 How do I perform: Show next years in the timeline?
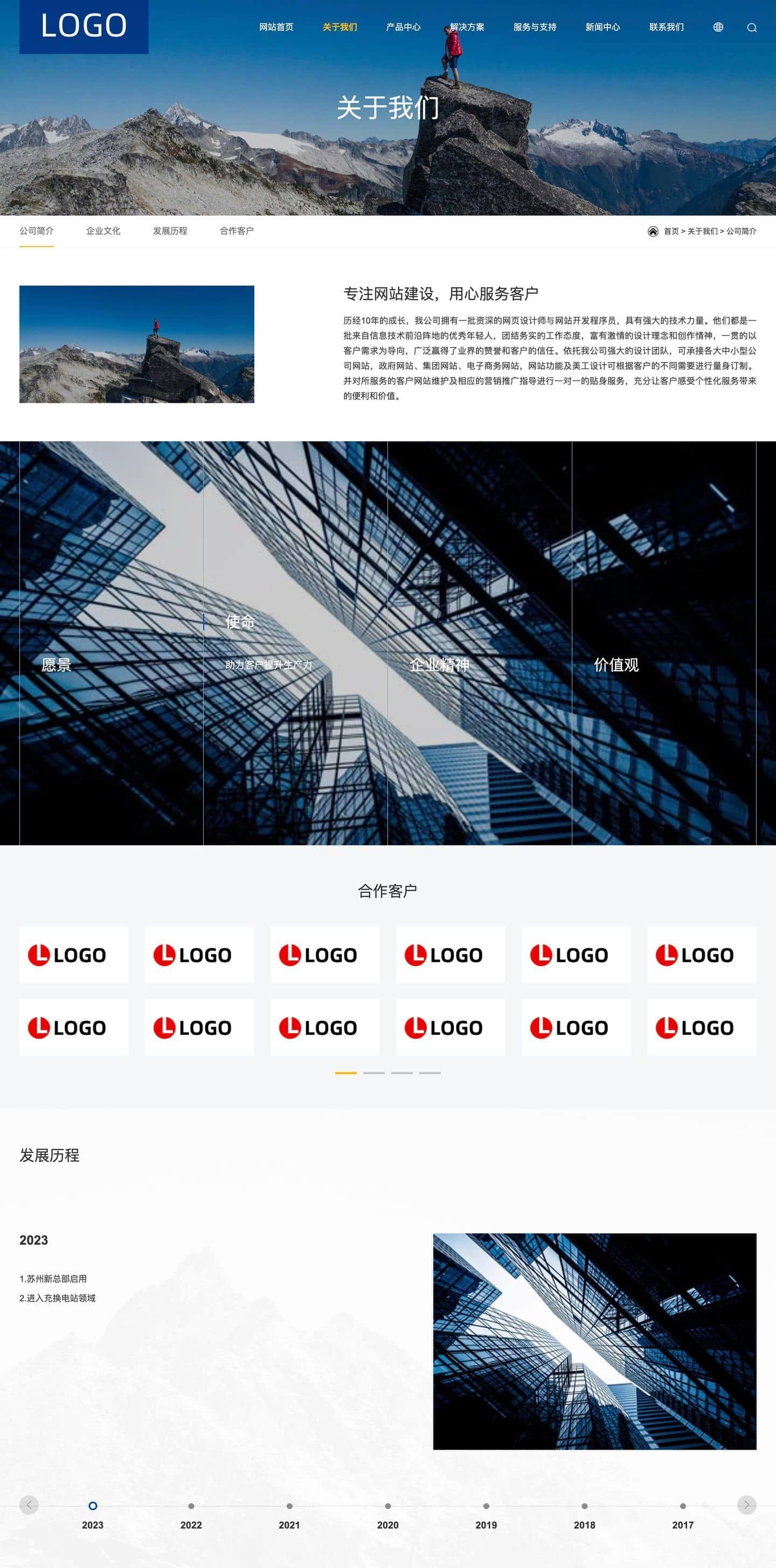[x=746, y=1504]
